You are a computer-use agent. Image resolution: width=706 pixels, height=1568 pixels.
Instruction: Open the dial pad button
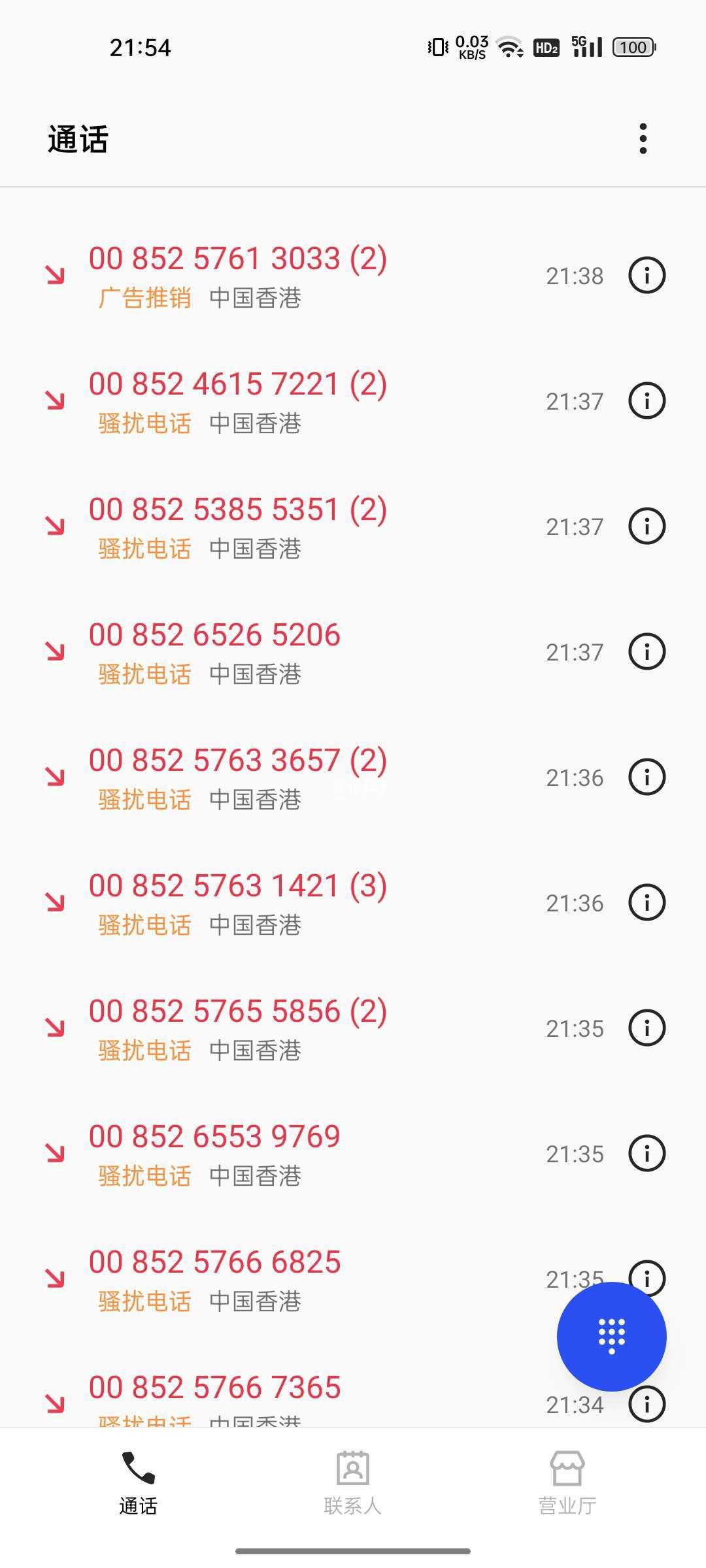[611, 1336]
